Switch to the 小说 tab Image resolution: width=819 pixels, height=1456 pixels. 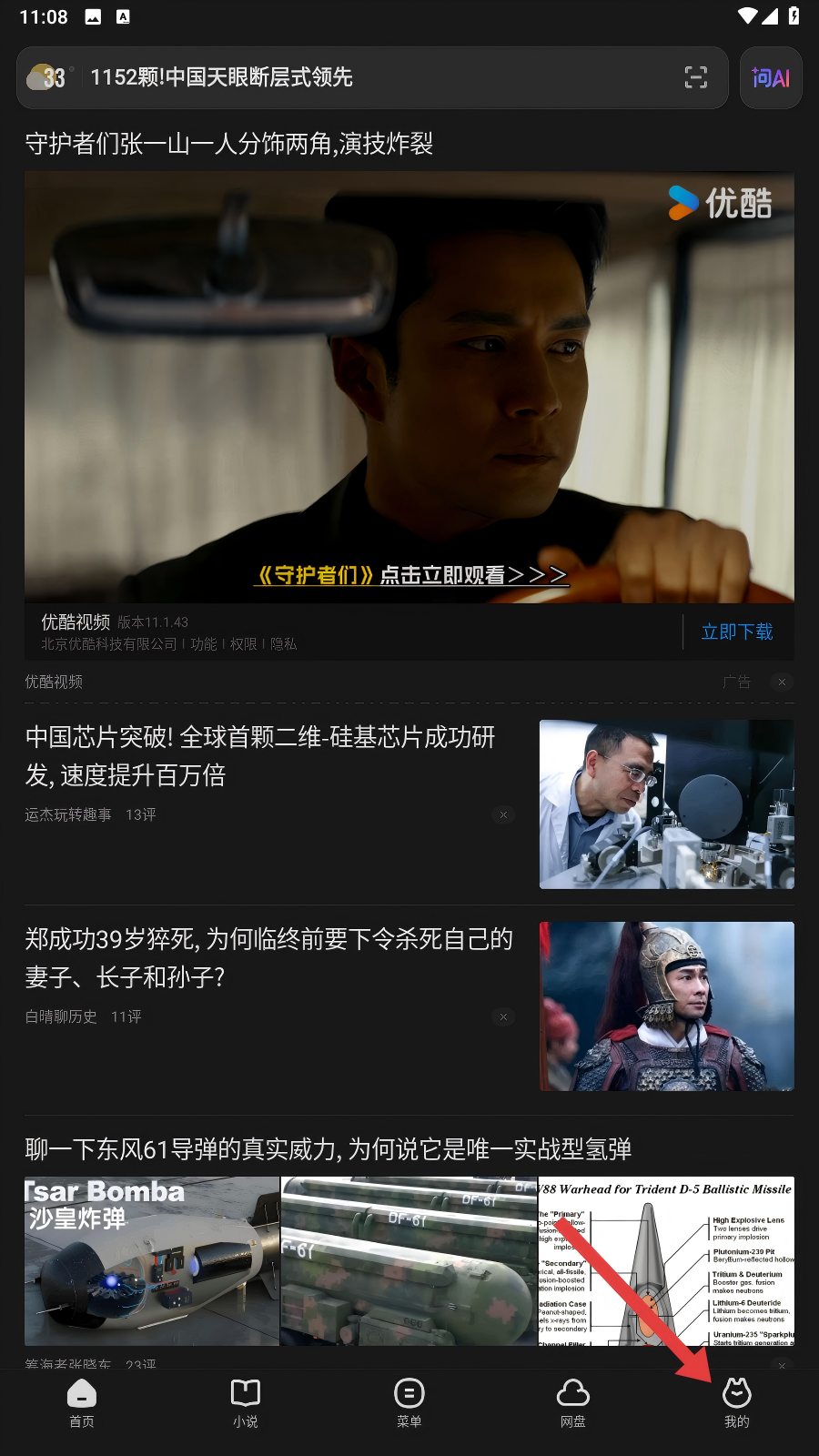tap(246, 1402)
